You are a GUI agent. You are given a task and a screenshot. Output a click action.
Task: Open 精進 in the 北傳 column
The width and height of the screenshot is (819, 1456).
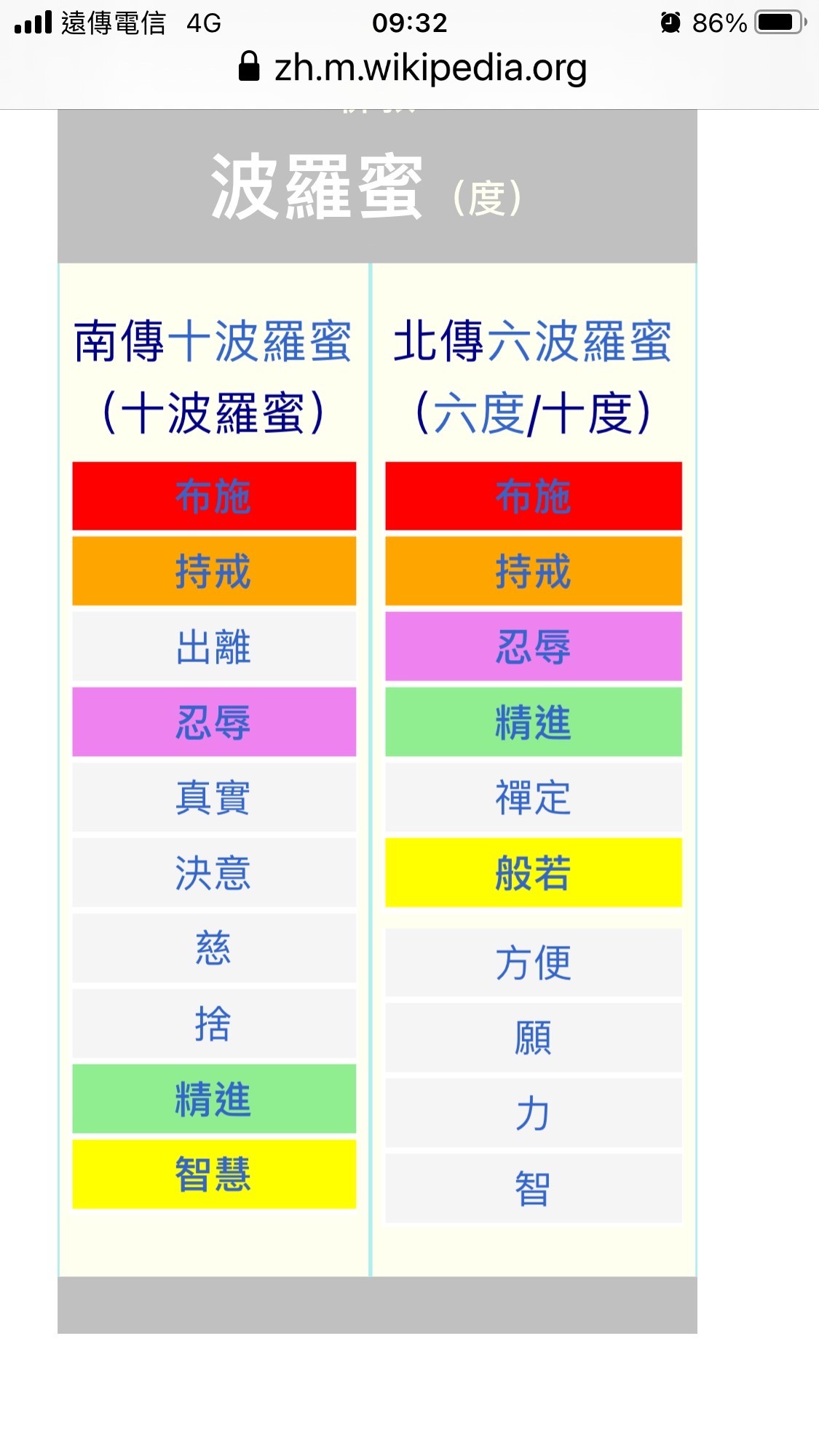[x=533, y=723]
